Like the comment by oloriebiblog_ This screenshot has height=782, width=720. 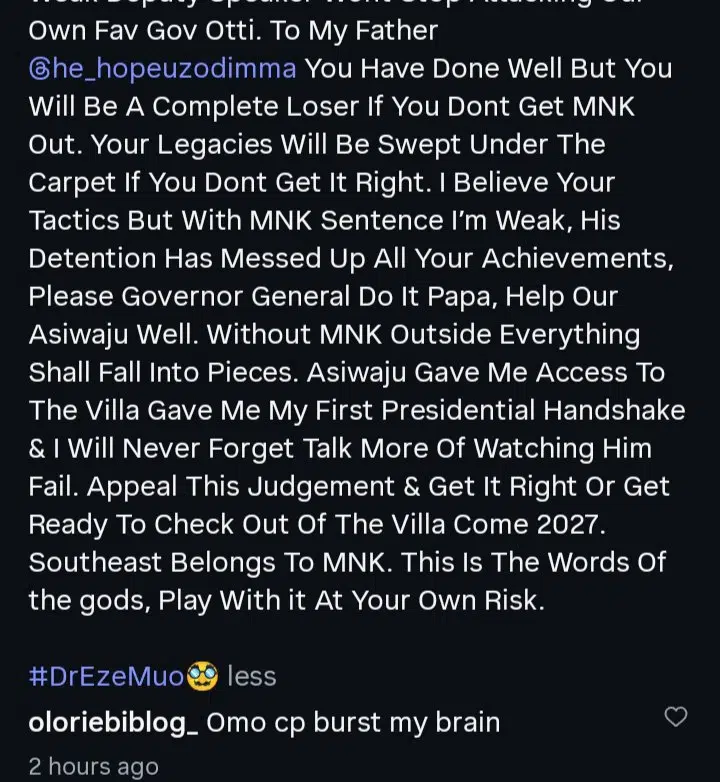(x=677, y=717)
